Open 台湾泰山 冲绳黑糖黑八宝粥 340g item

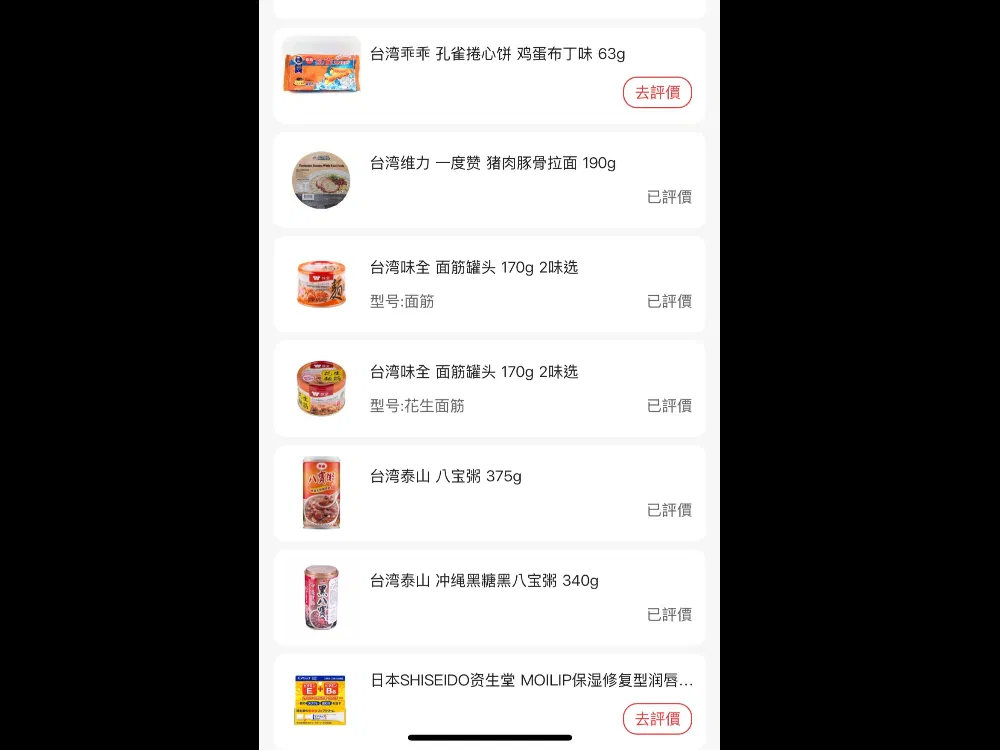click(484, 581)
